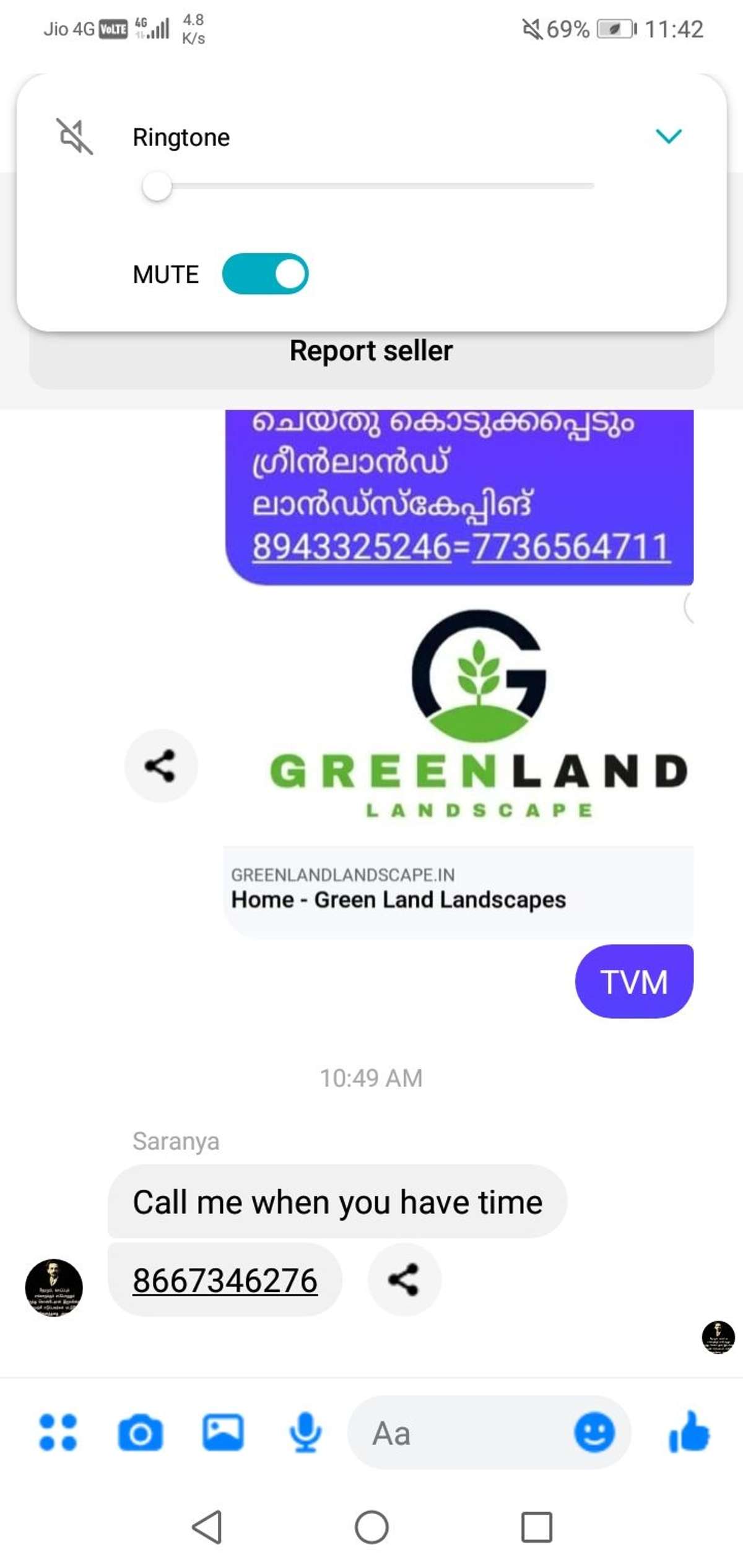Image resolution: width=743 pixels, height=1568 pixels.
Task: Go back using the system back button
Action: pos(207,1527)
